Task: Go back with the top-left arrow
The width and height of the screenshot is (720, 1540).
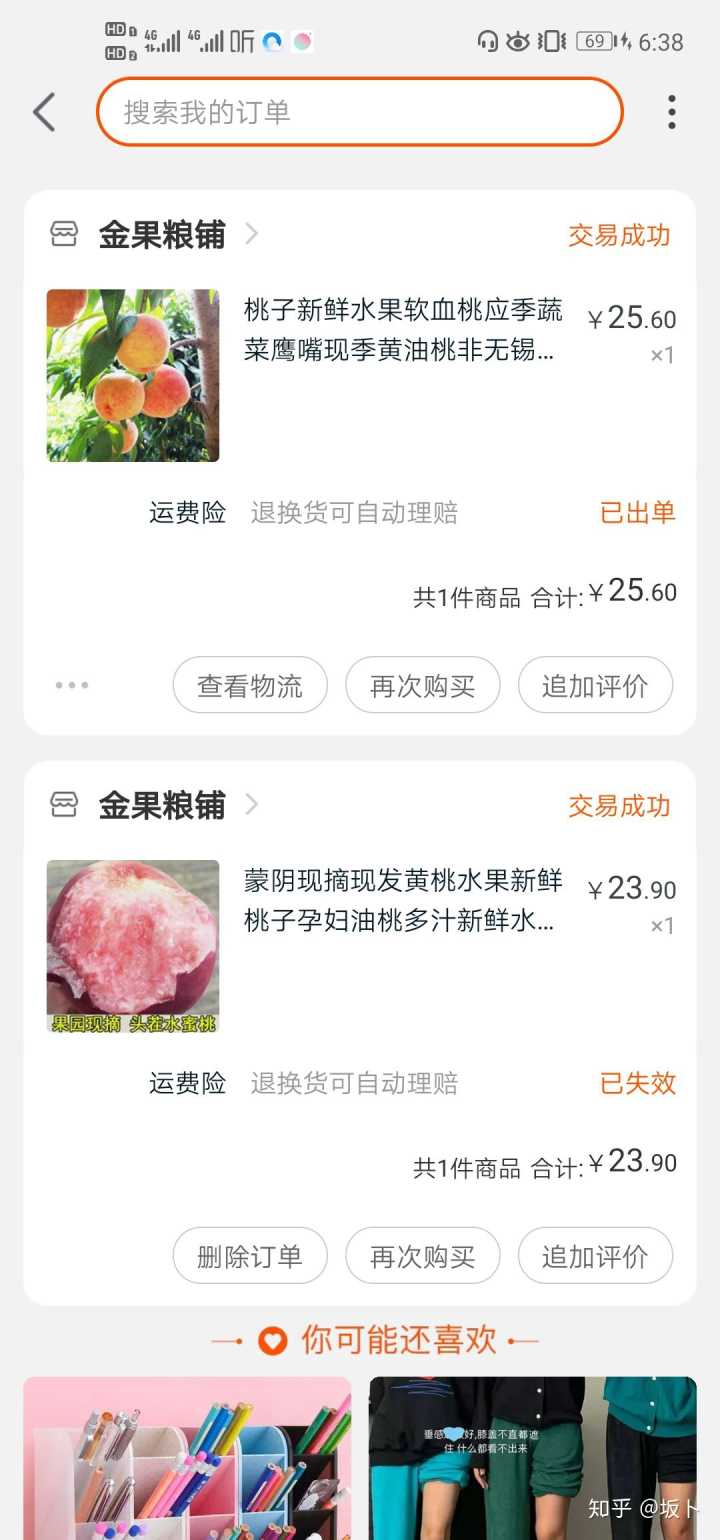Action: coord(44,112)
